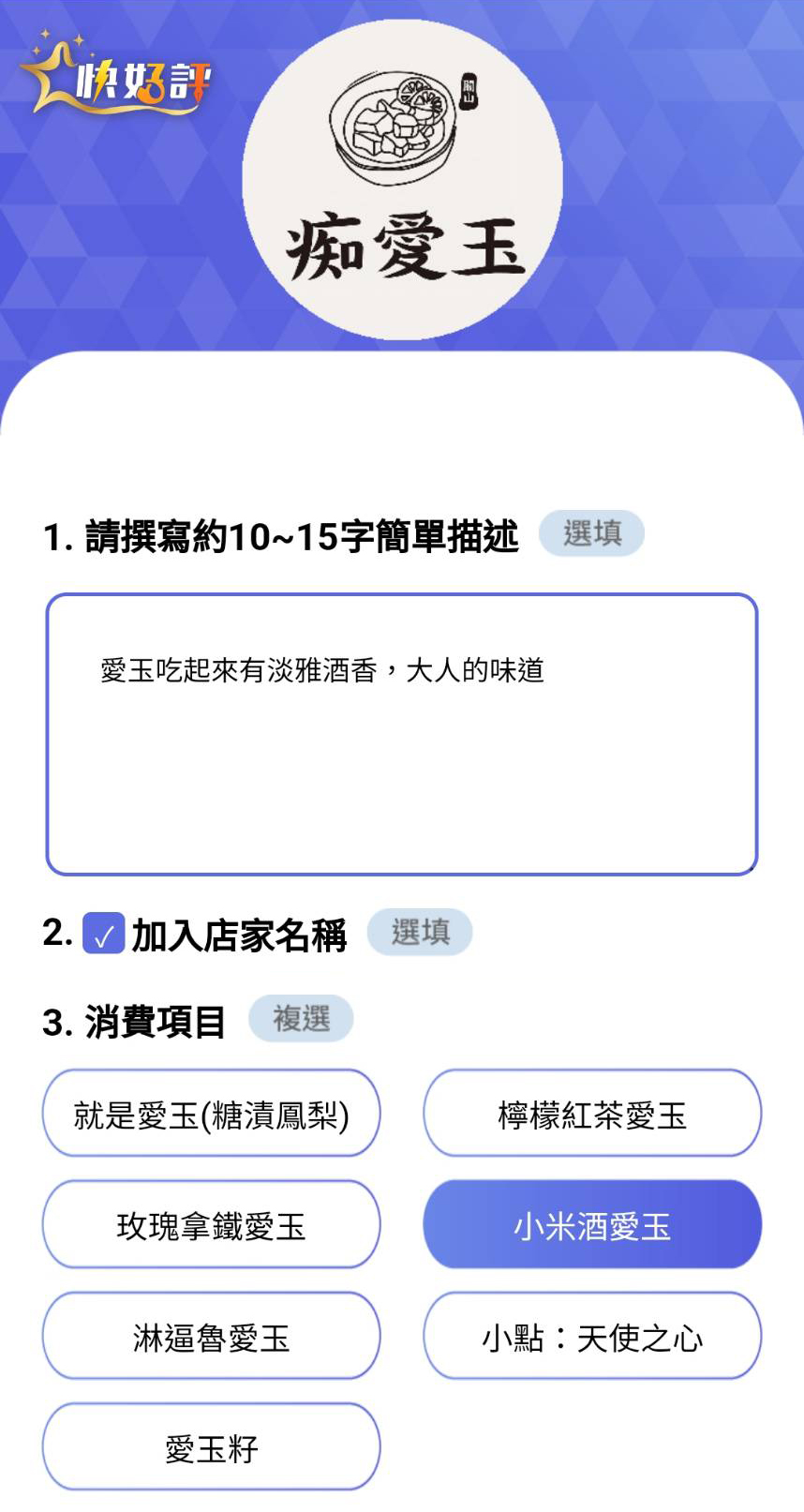The height and width of the screenshot is (1512, 804).
Task: Tap the review description text box
Action: coord(401,734)
